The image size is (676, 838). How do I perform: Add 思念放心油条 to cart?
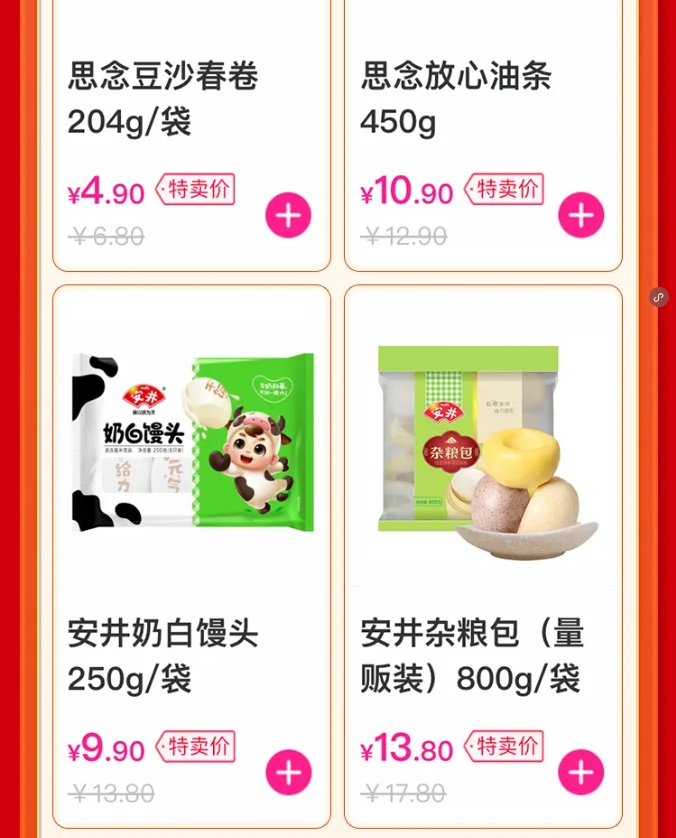coord(580,216)
